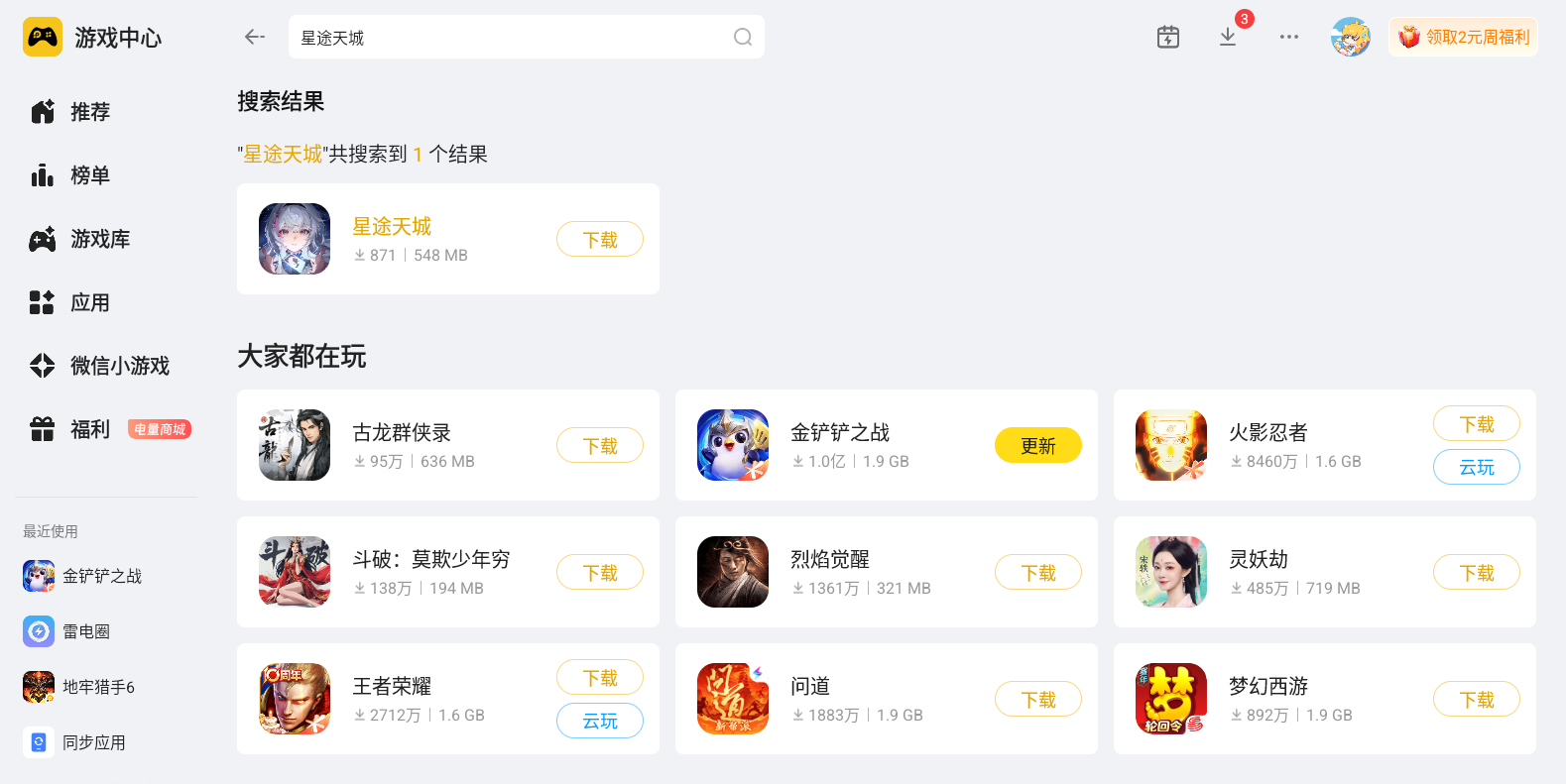Download the 星途天城 game
Viewport: 1566px width, 784px height.
pos(600,239)
